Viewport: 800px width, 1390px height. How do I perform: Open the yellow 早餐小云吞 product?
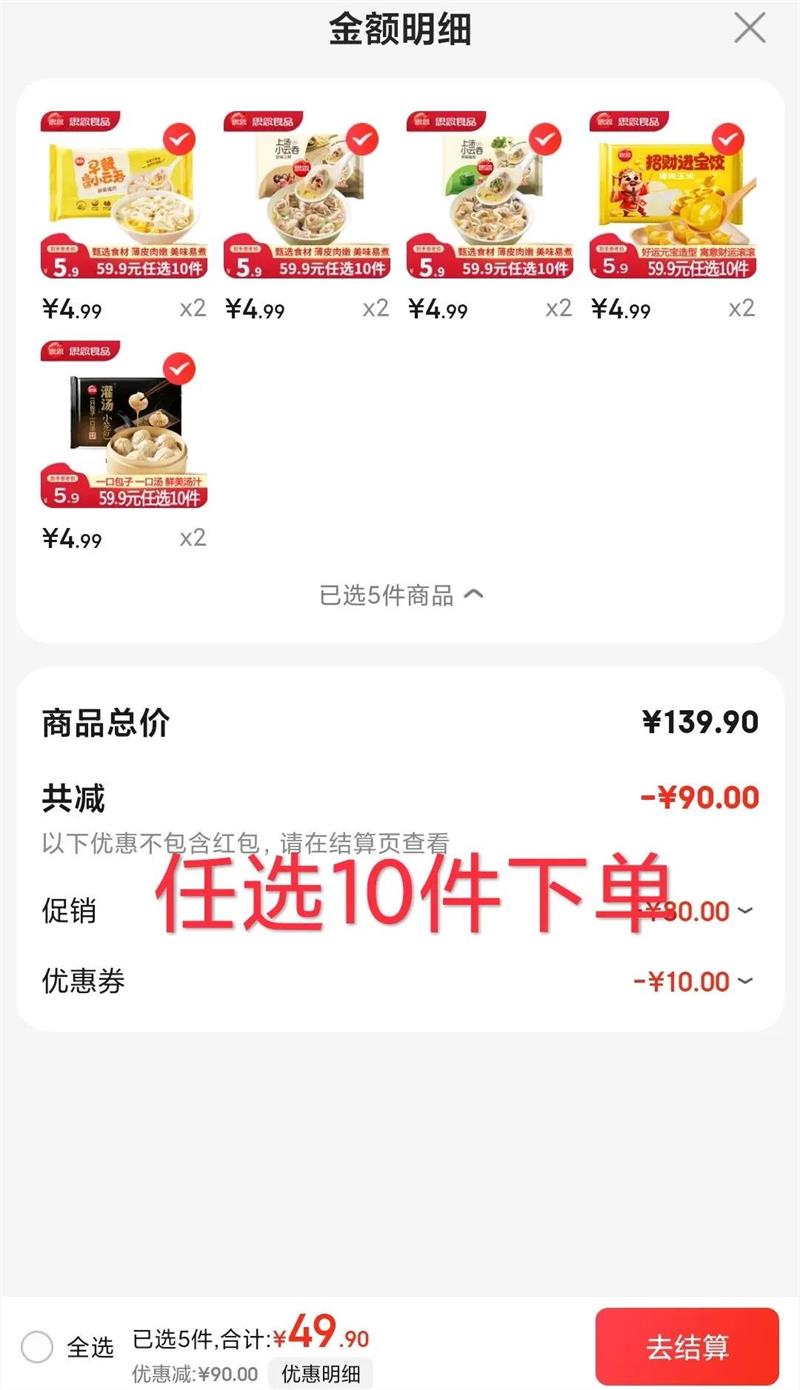pyautogui.click(x=123, y=198)
